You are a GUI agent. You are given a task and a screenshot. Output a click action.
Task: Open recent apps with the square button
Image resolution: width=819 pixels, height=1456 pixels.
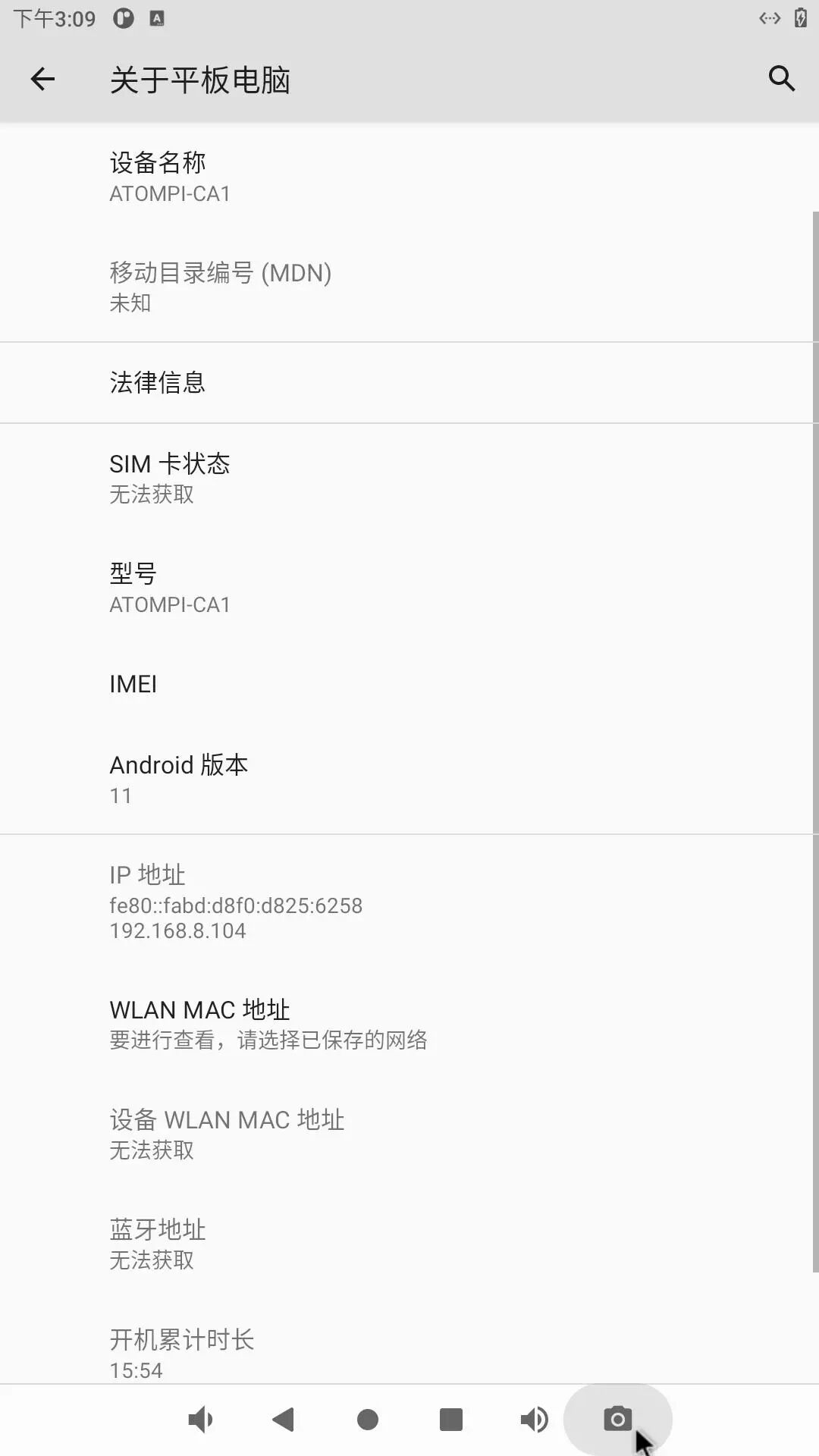tap(451, 1419)
